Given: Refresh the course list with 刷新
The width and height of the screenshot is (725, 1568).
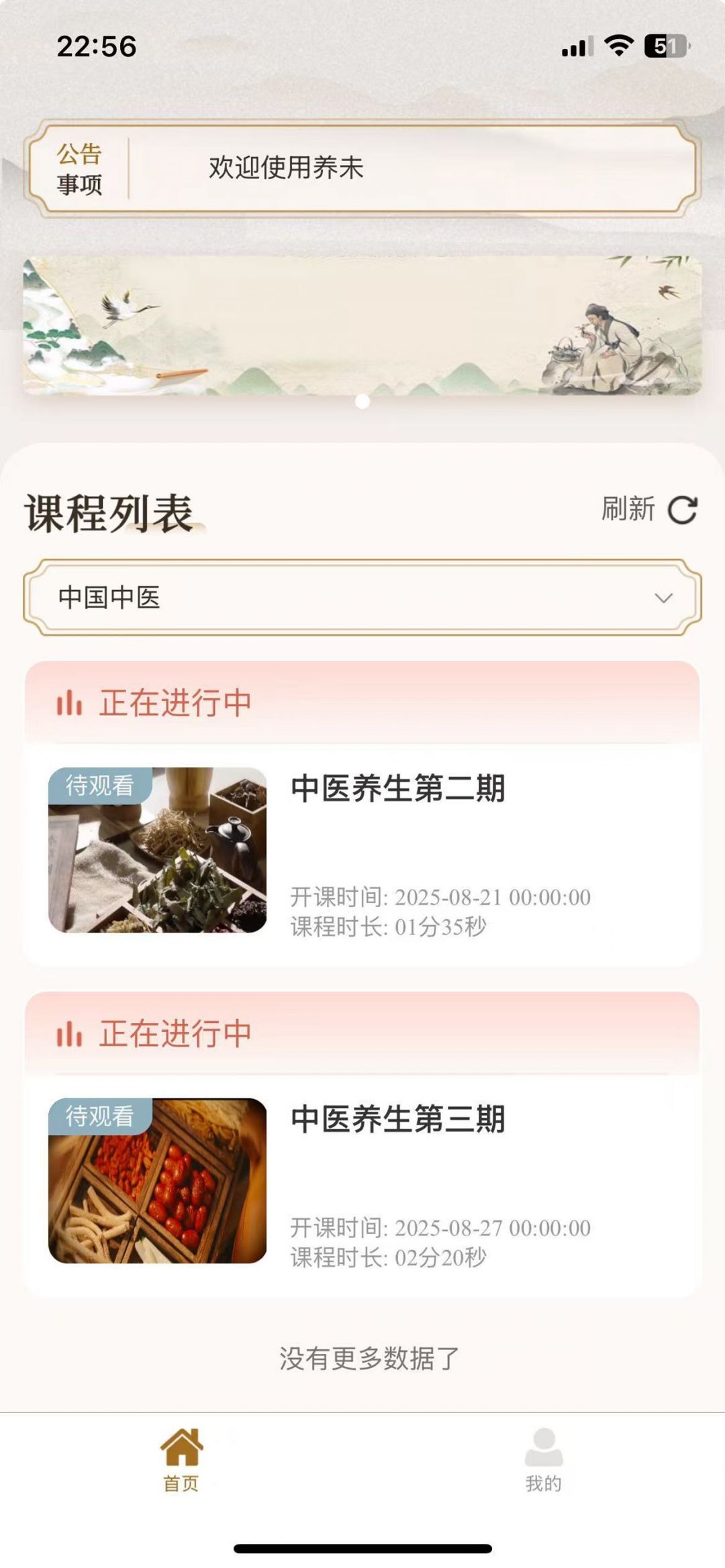Looking at the screenshot, I should (648, 510).
